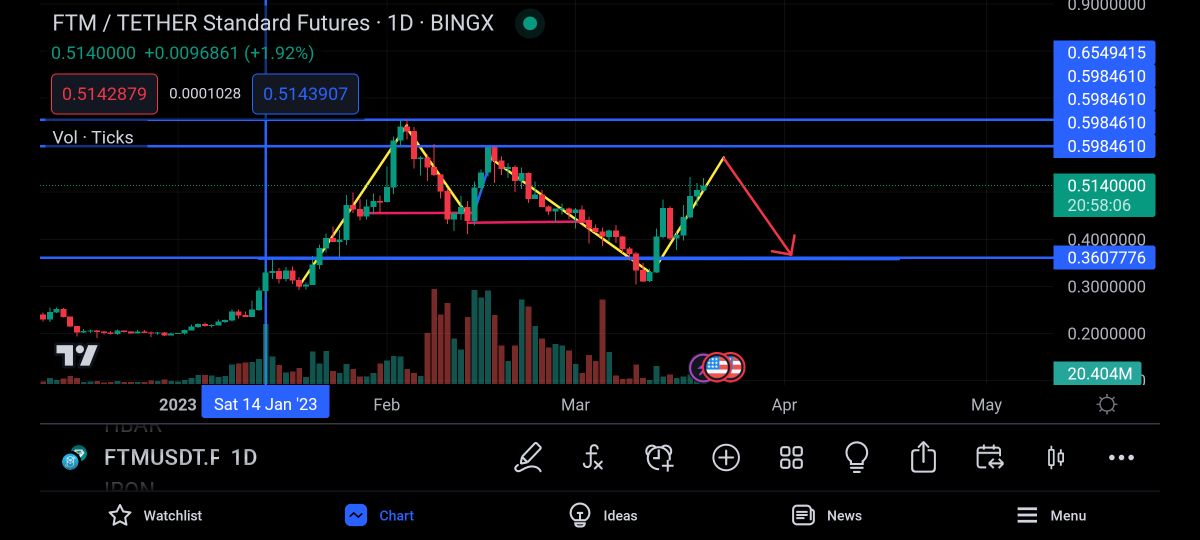Open the chart layout grid
The width and height of the screenshot is (1200, 540).
coord(791,457)
